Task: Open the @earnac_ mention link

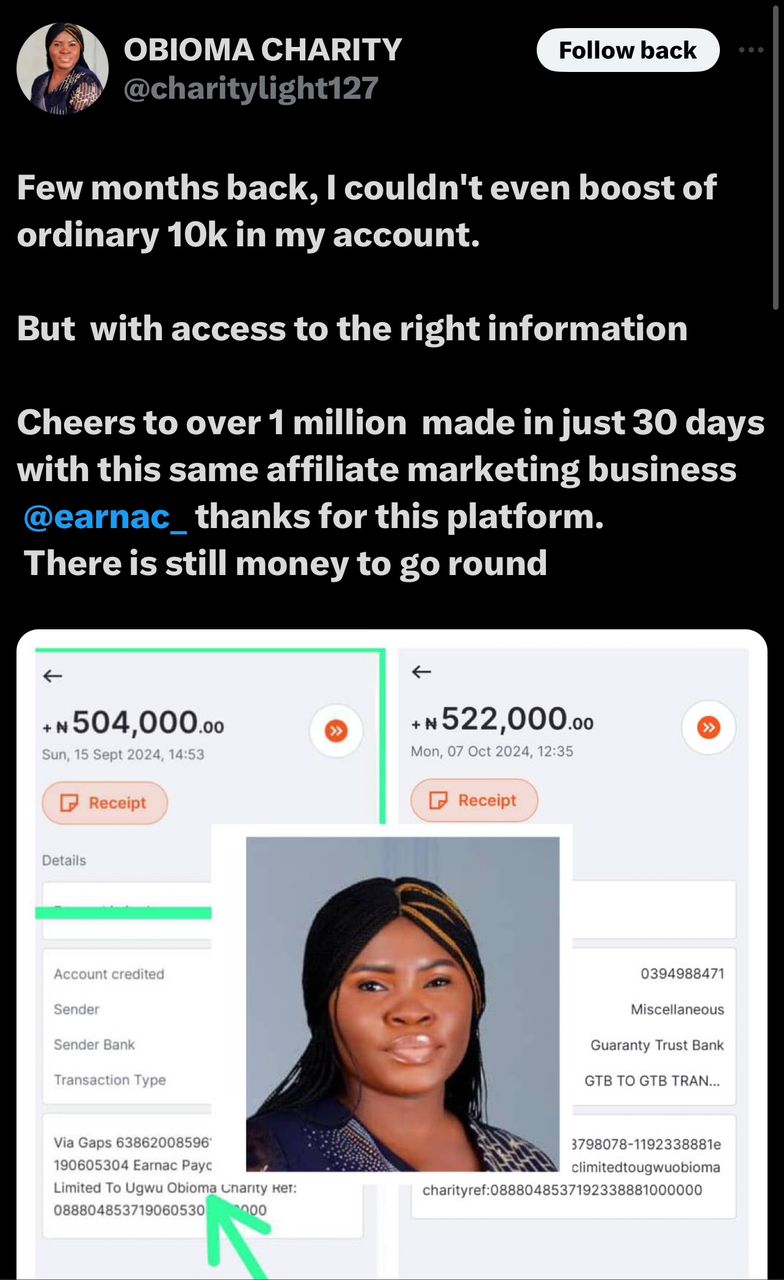Action: [104, 517]
